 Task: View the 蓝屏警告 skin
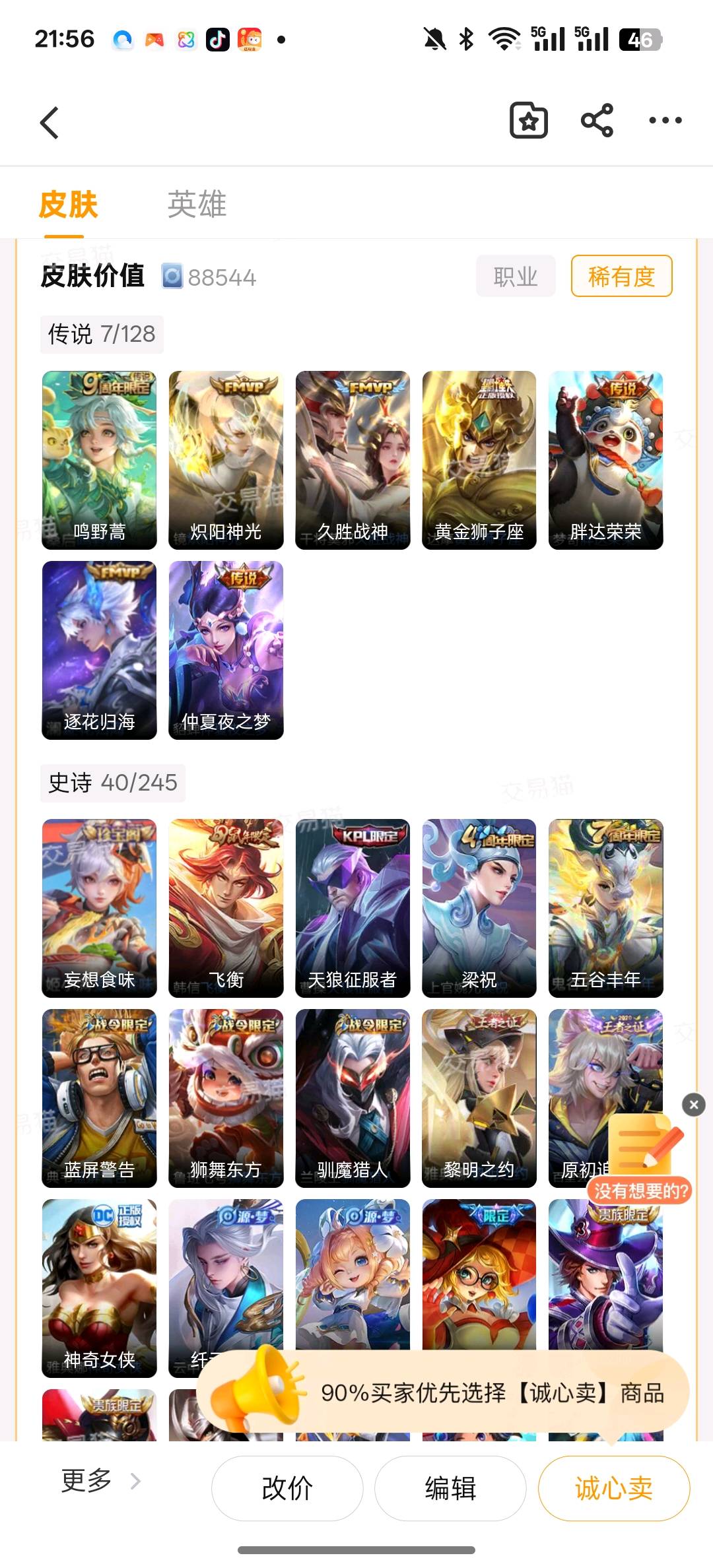pos(99,1098)
